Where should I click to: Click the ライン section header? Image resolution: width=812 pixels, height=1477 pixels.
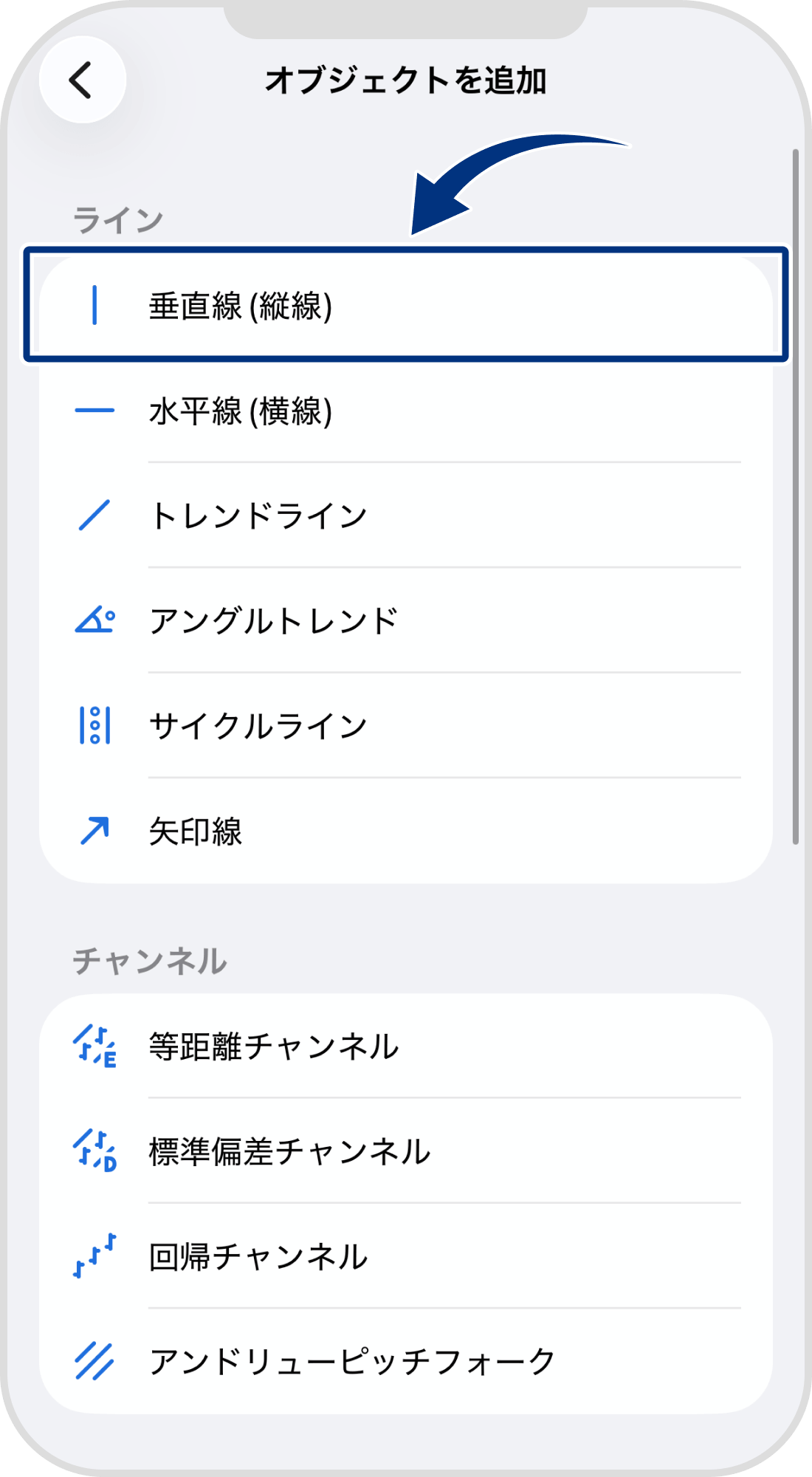[118, 219]
